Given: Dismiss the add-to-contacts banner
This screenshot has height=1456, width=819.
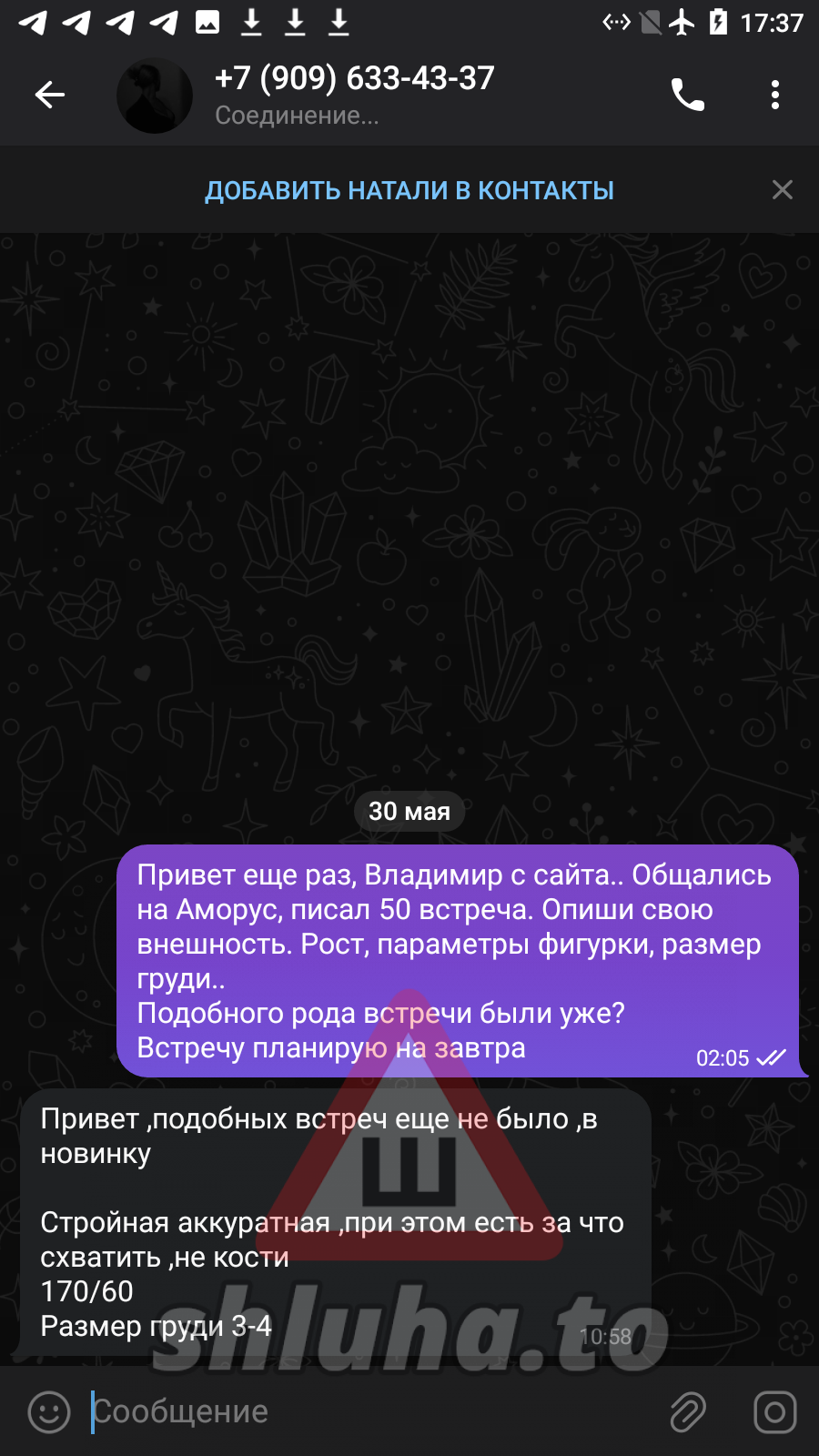Looking at the screenshot, I should pyautogui.click(x=782, y=189).
